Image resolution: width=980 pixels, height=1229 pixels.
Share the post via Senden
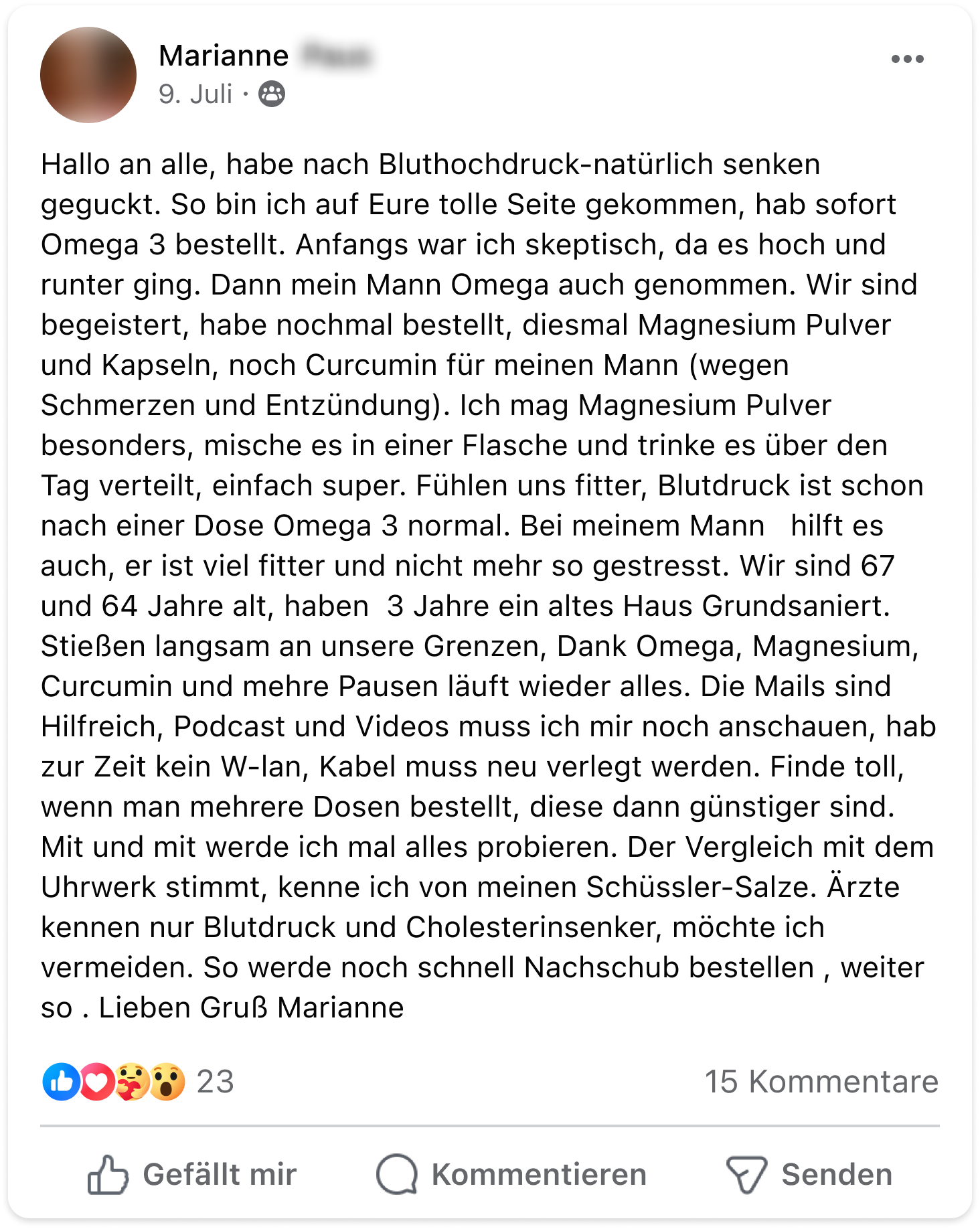(x=810, y=1175)
